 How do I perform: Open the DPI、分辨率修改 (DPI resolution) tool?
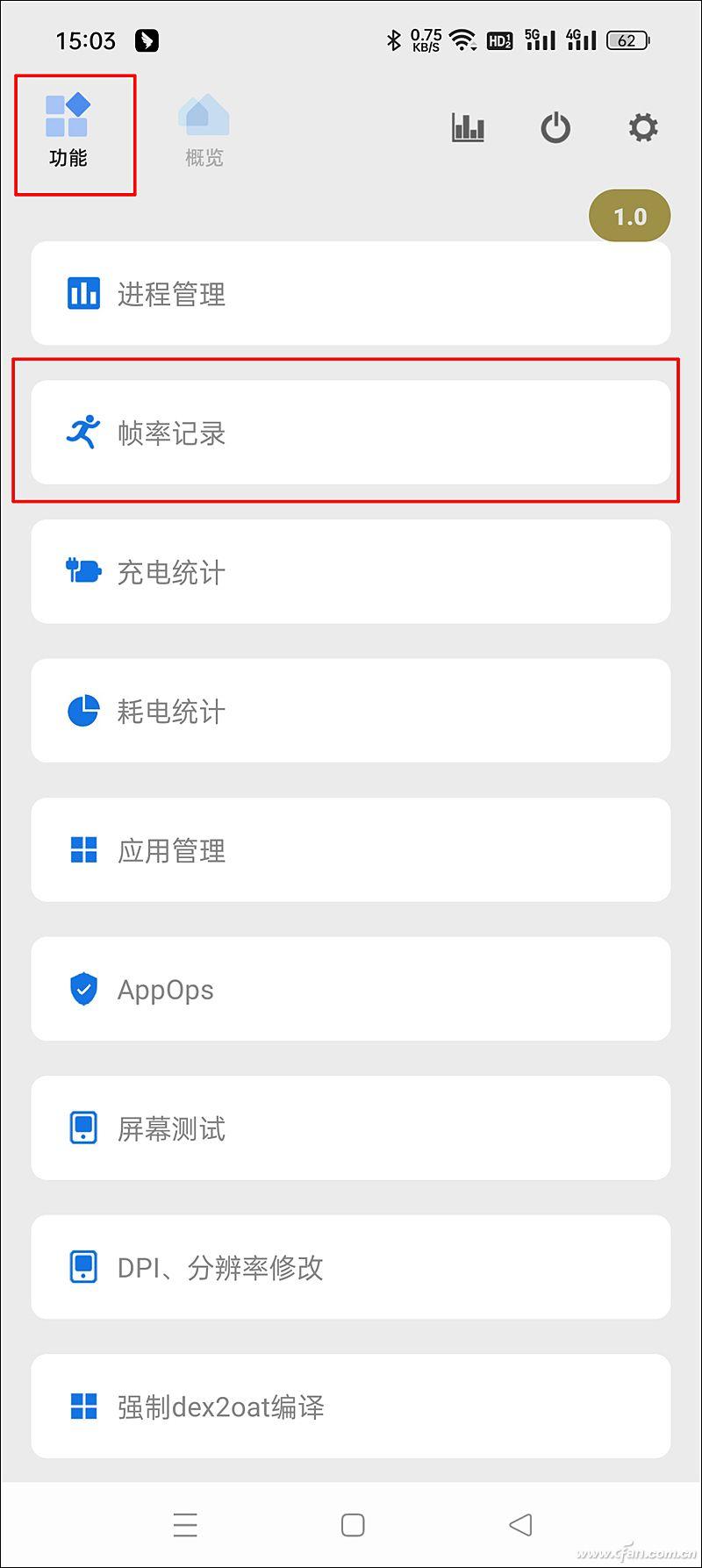tap(351, 1267)
